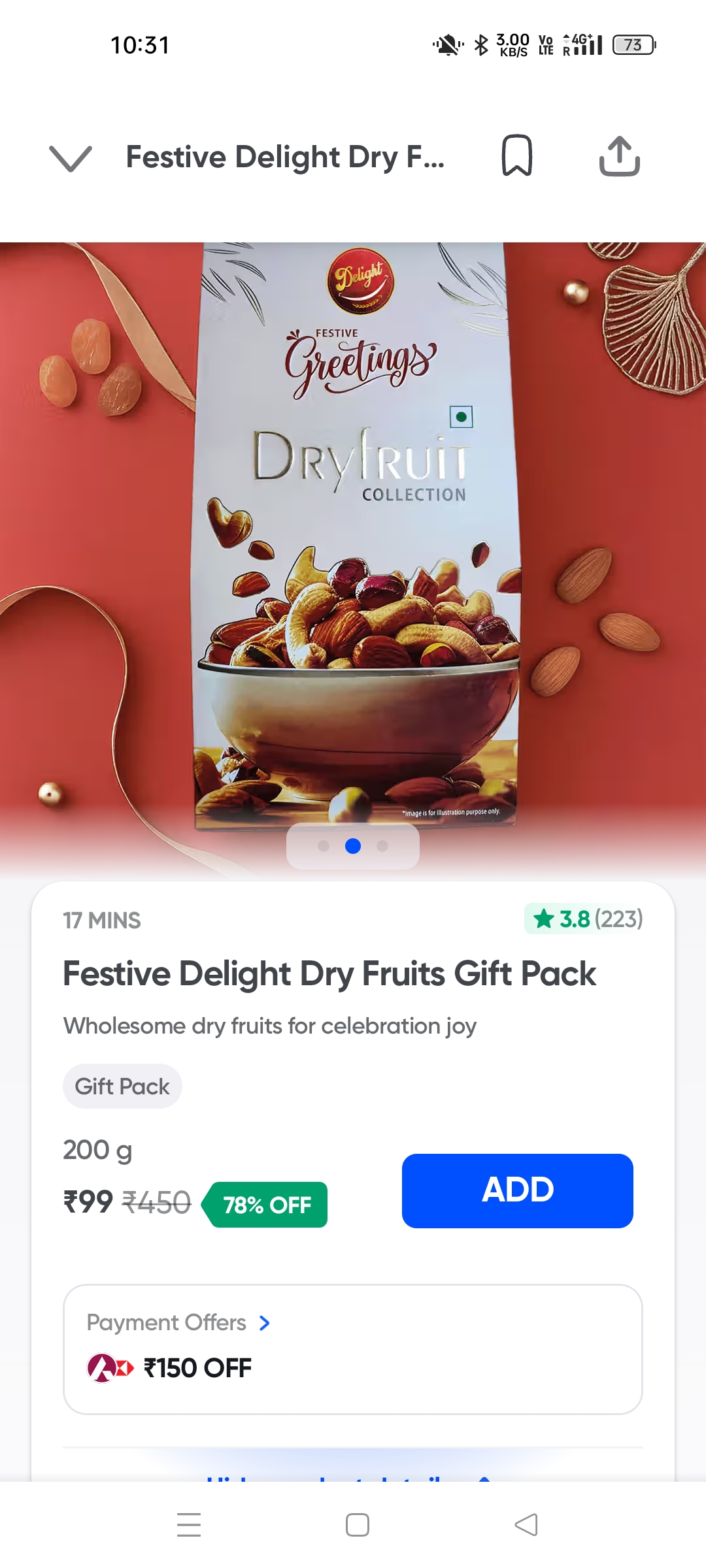The image size is (706, 1568).
Task: Go to the phone home screen
Action: point(357,1525)
